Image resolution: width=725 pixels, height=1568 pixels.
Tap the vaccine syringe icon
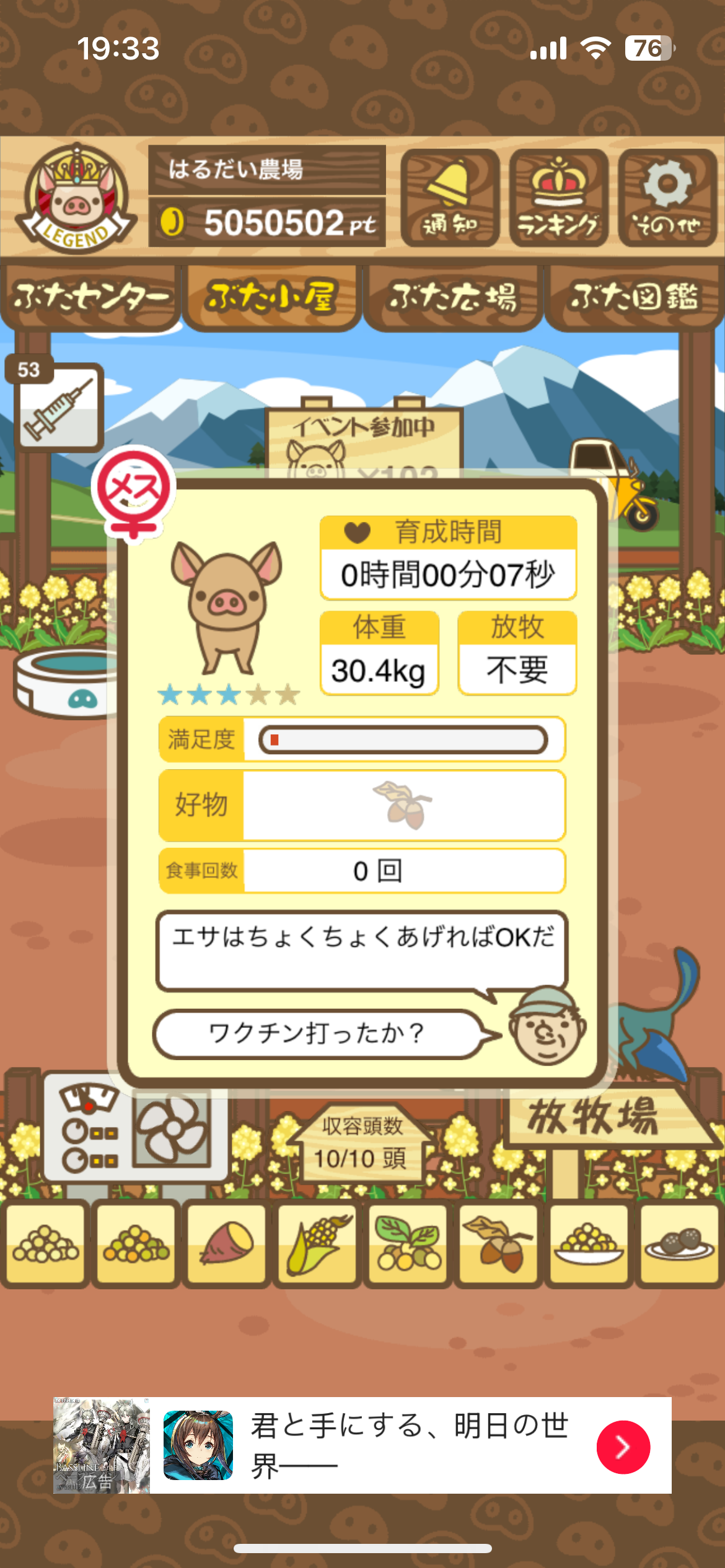point(58,407)
